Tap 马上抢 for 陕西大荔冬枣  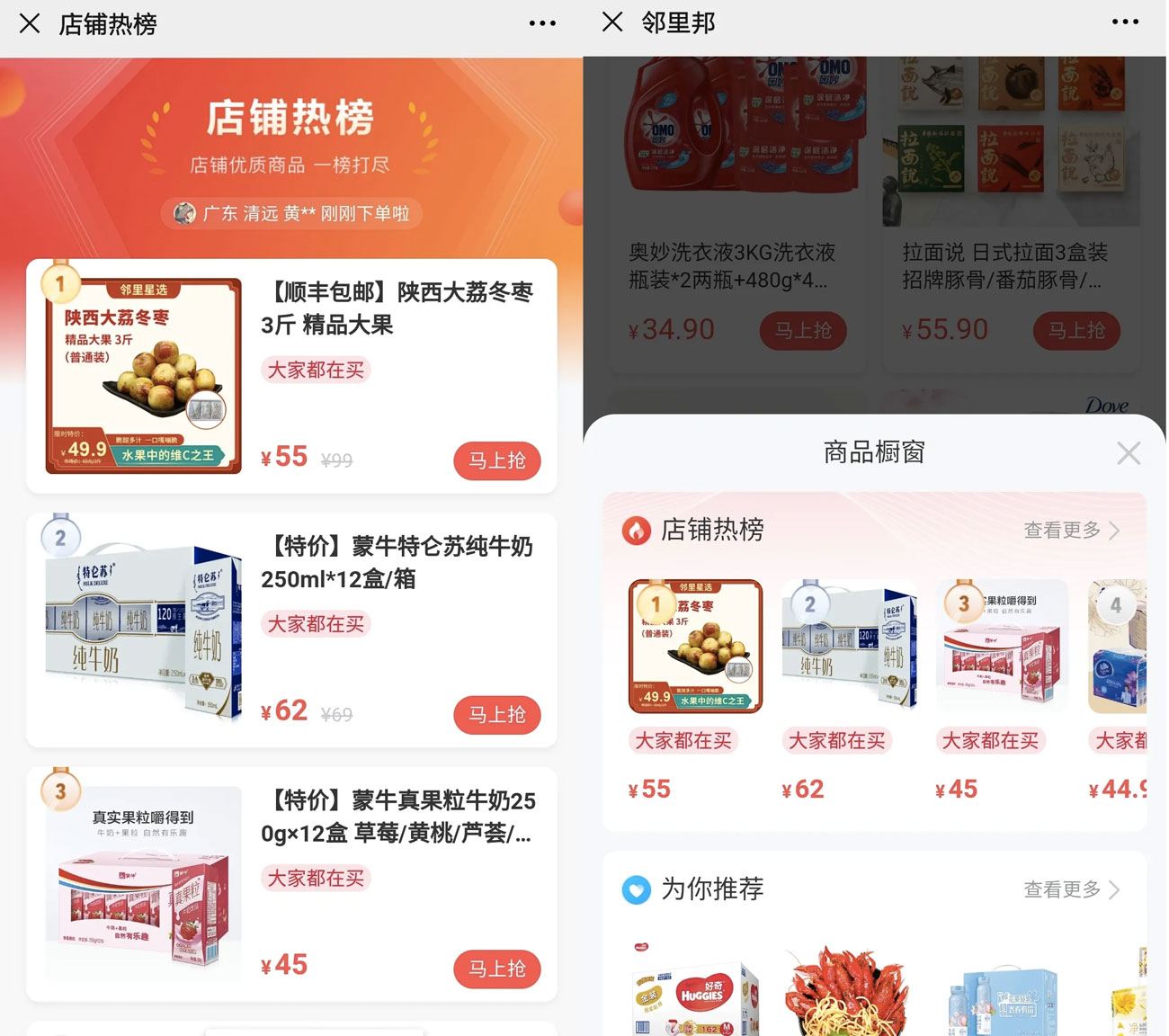pos(496,460)
